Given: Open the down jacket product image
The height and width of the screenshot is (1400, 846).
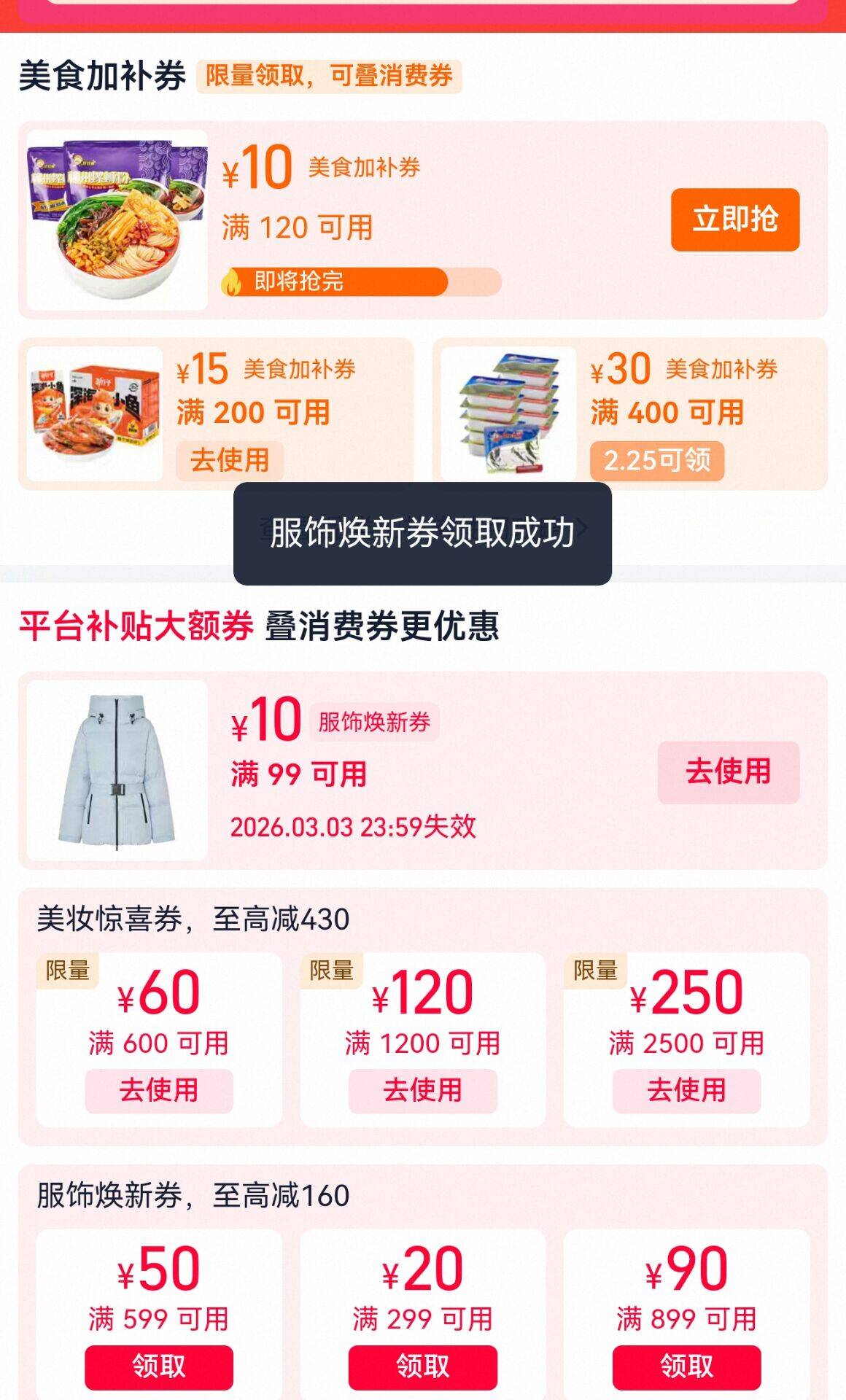Looking at the screenshot, I should click(x=117, y=771).
